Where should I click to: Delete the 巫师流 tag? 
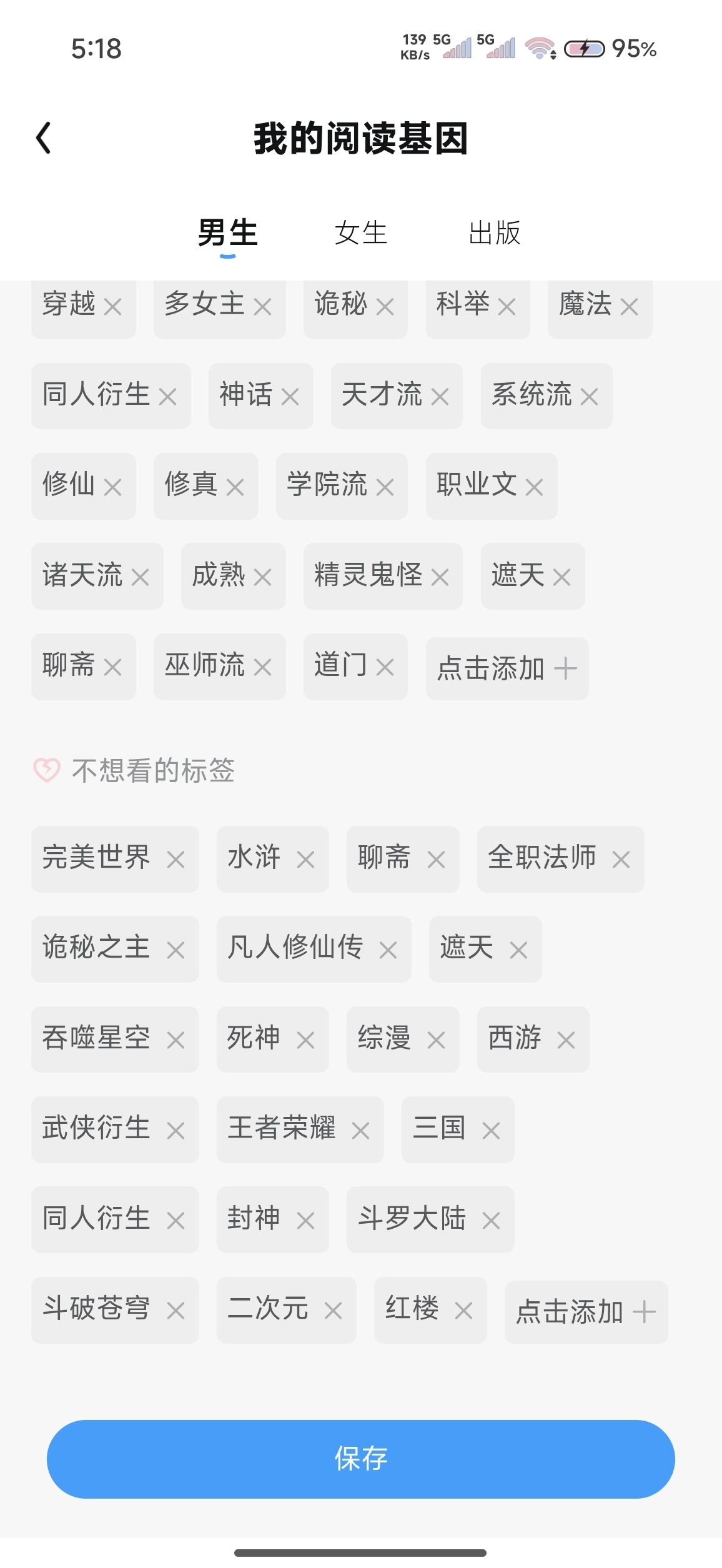point(263,667)
